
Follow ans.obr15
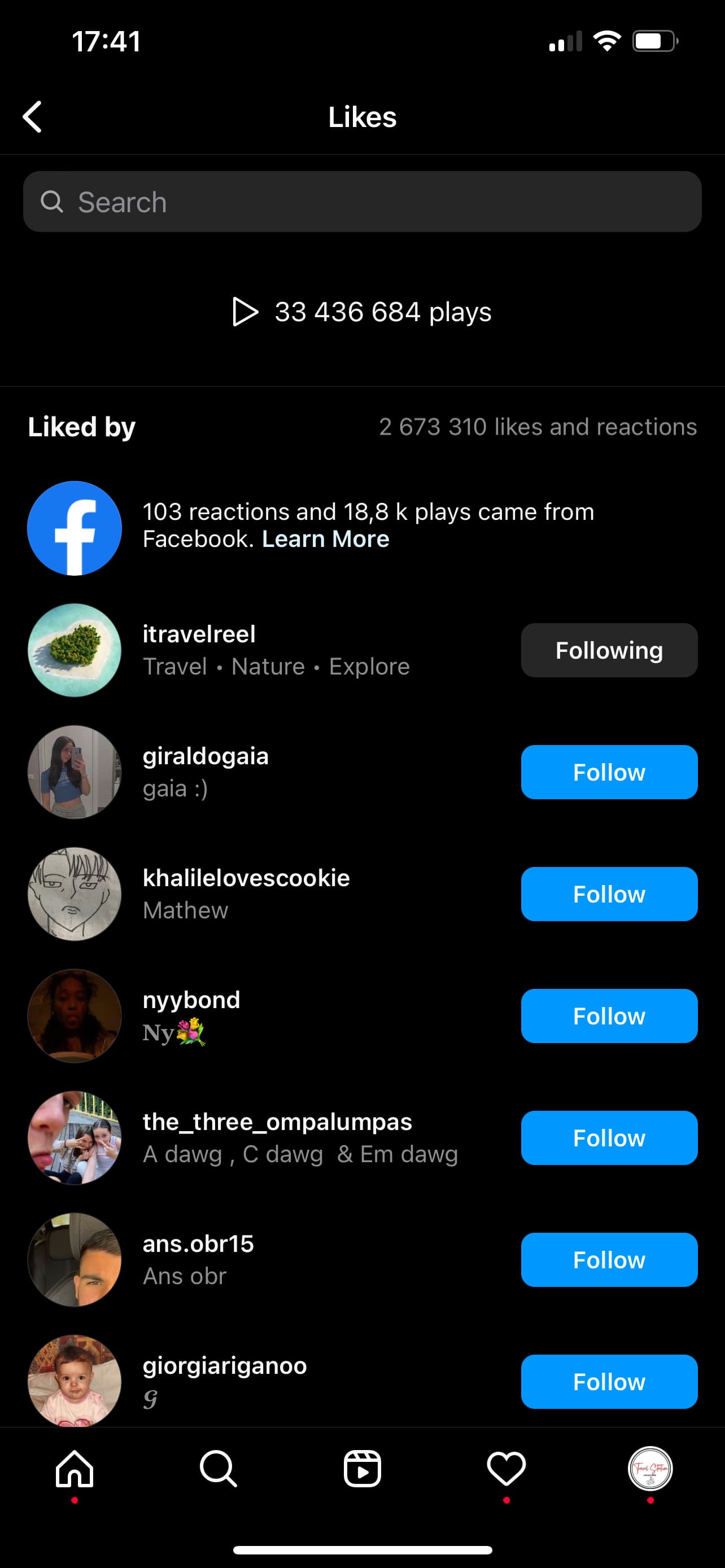[x=609, y=1259]
